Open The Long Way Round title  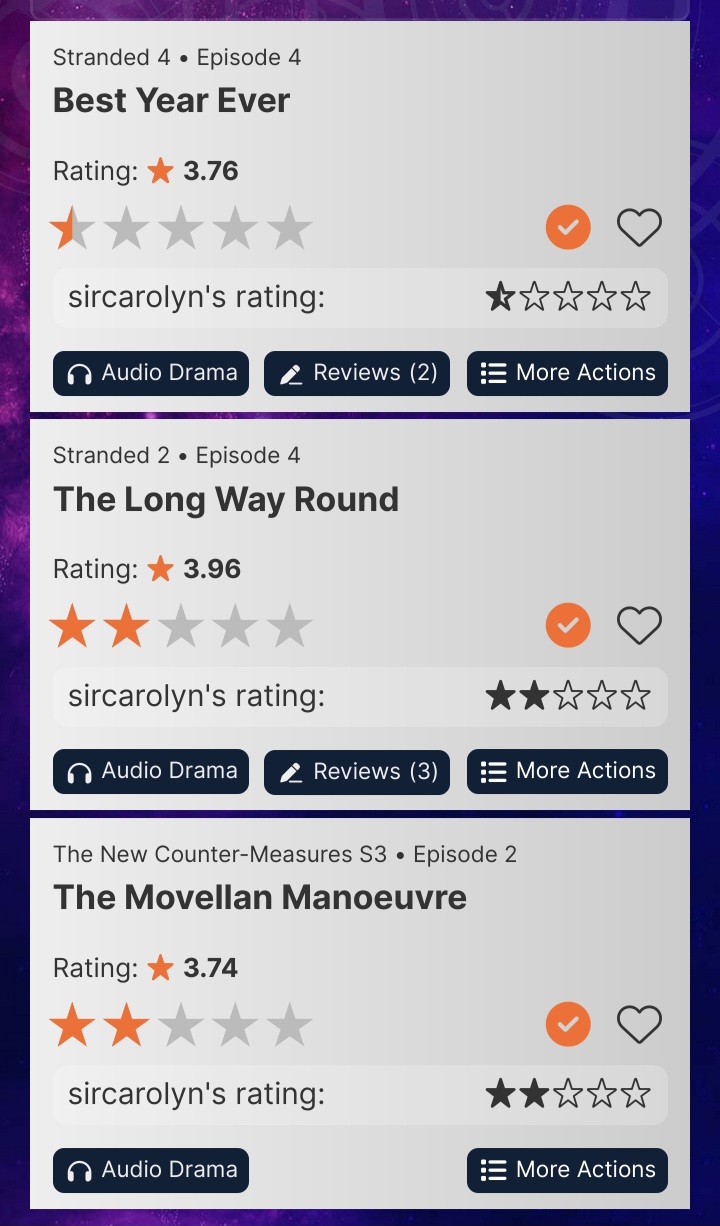[226, 499]
